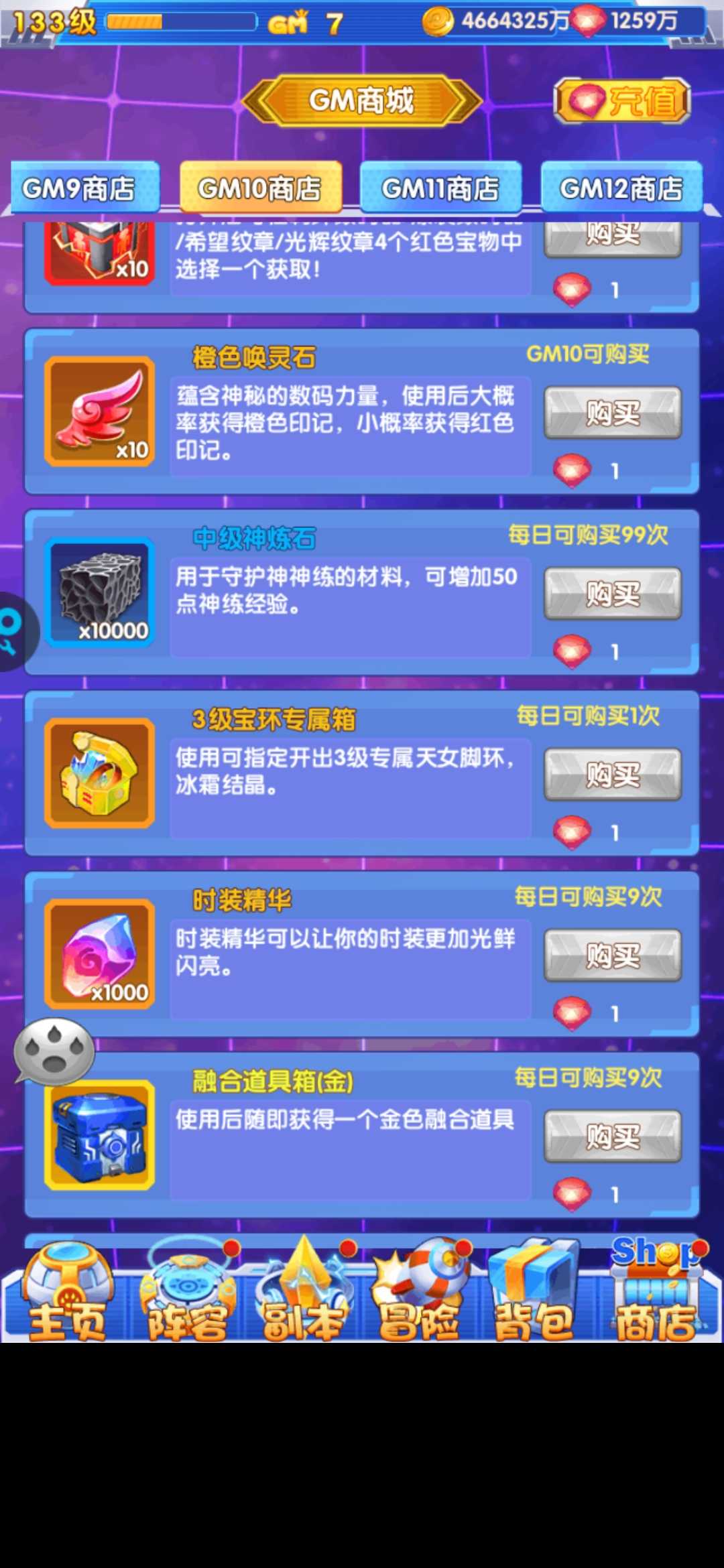This screenshot has width=724, height=1568.
Task: View the 融合道具箱(金) item icon
Action: tap(100, 1135)
